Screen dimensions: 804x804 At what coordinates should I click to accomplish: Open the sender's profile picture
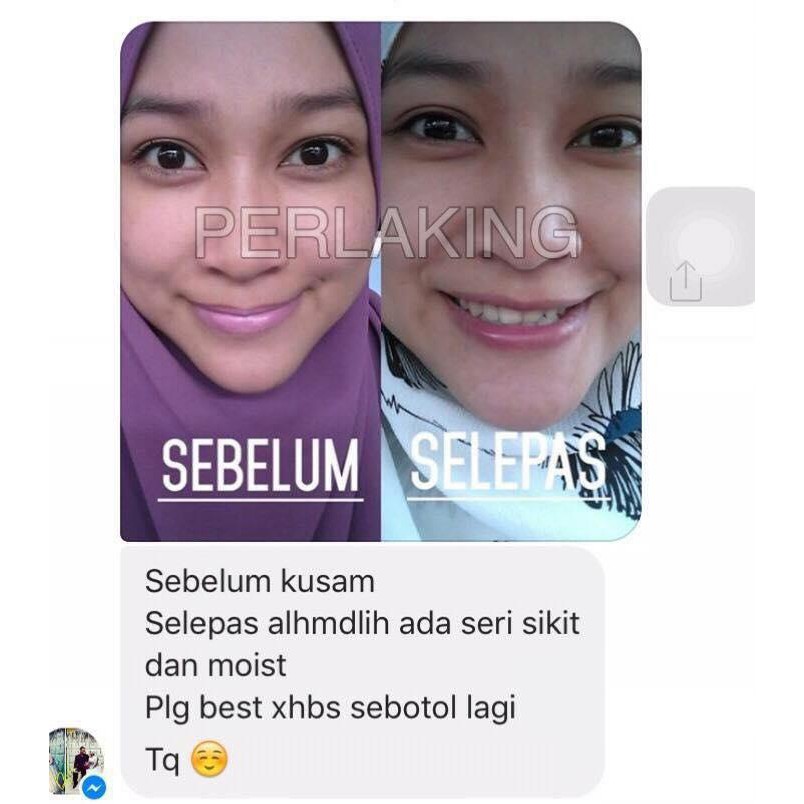point(76,761)
